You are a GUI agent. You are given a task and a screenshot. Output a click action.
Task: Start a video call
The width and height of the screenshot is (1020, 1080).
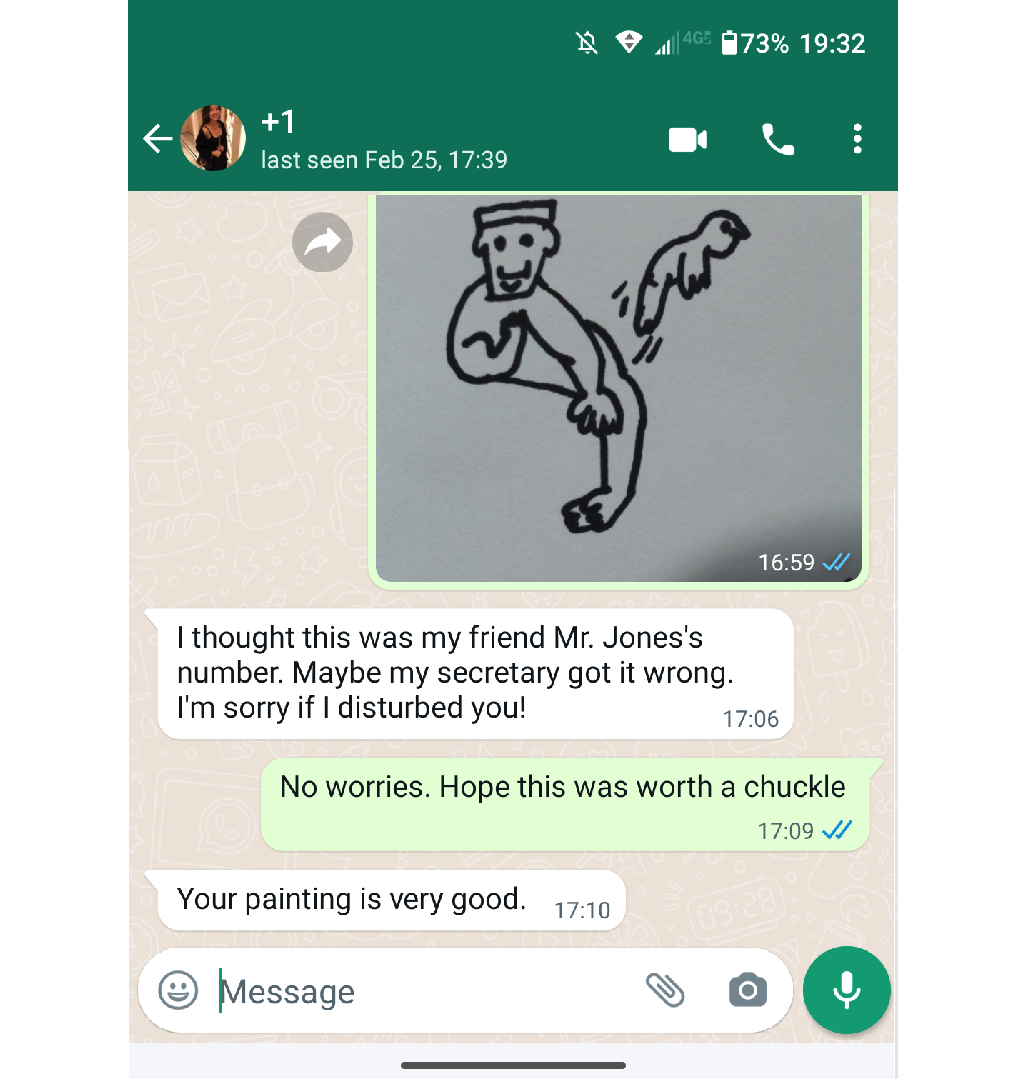688,140
